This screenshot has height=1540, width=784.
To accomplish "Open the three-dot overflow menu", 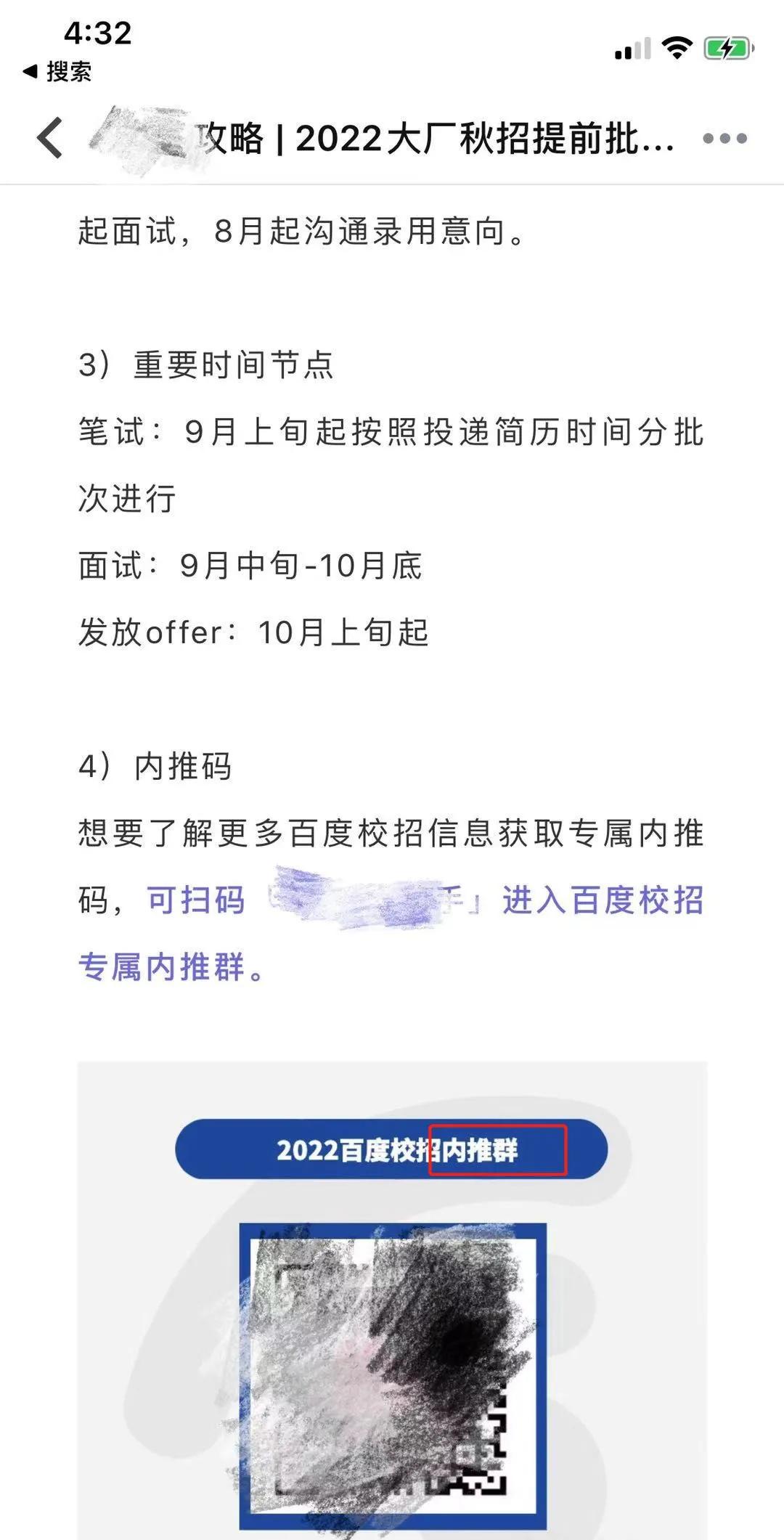I will point(724,139).
